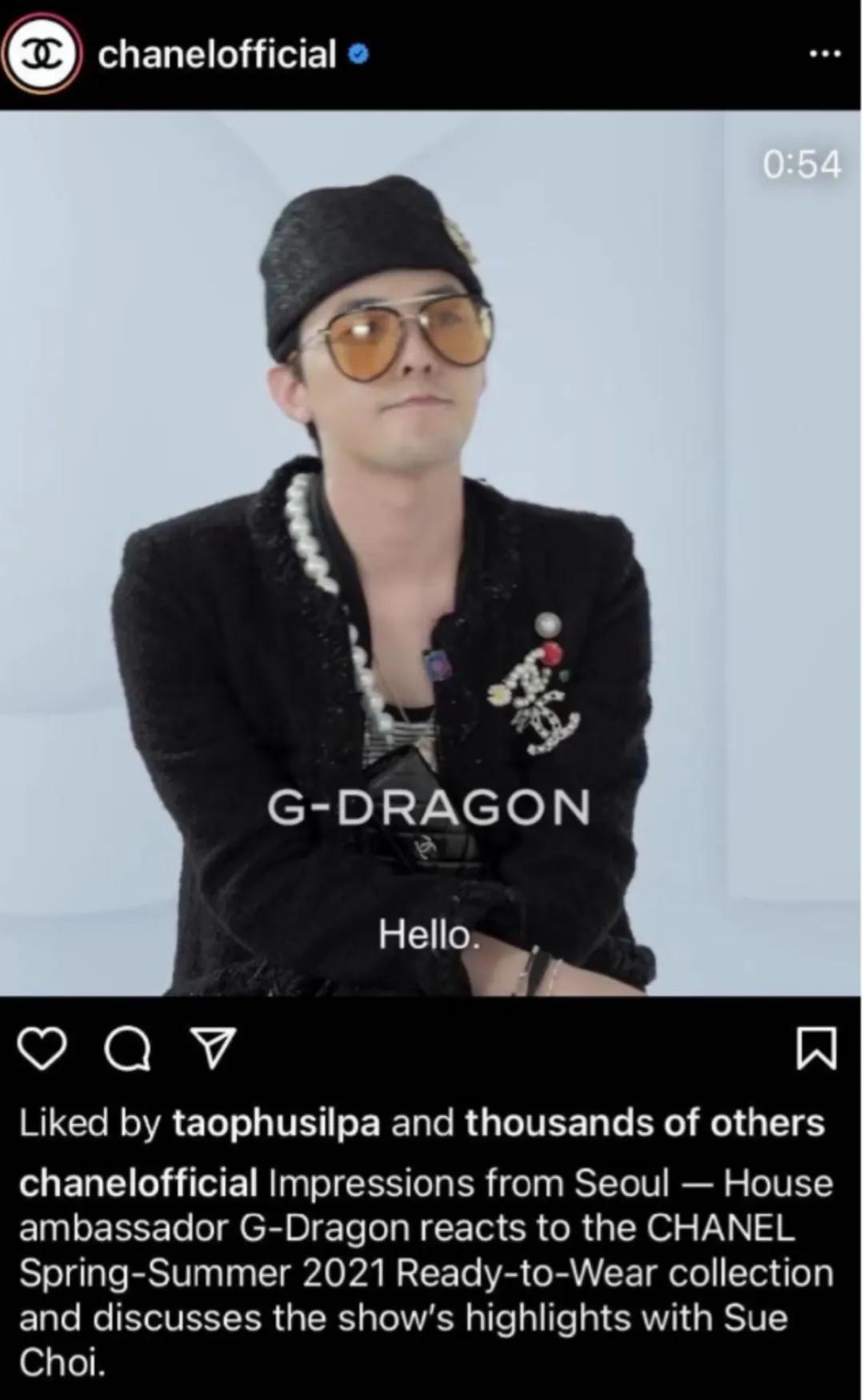Tap the G-Dragon video to play or pause
864x1400 pixels.
tap(430, 552)
